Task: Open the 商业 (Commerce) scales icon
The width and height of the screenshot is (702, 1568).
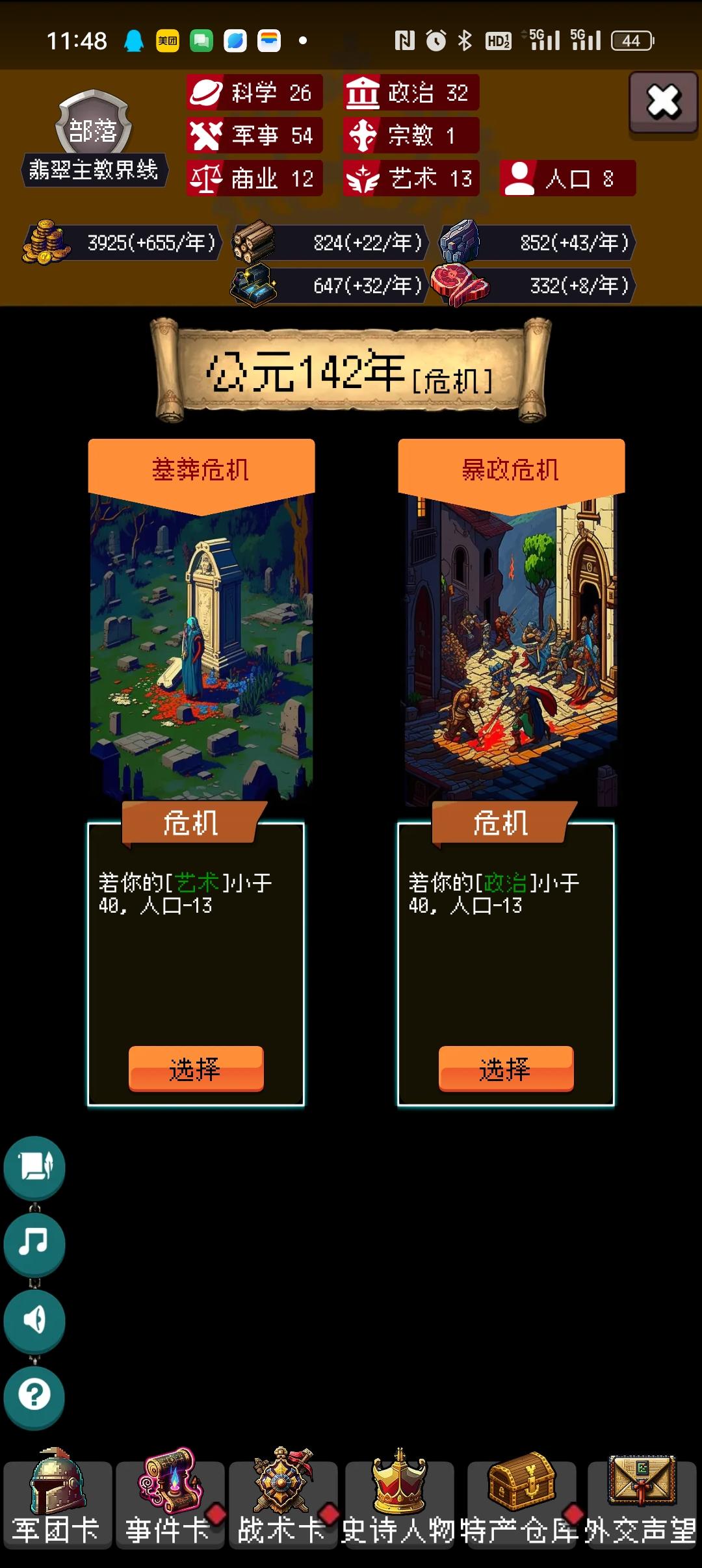Action: pos(205,179)
